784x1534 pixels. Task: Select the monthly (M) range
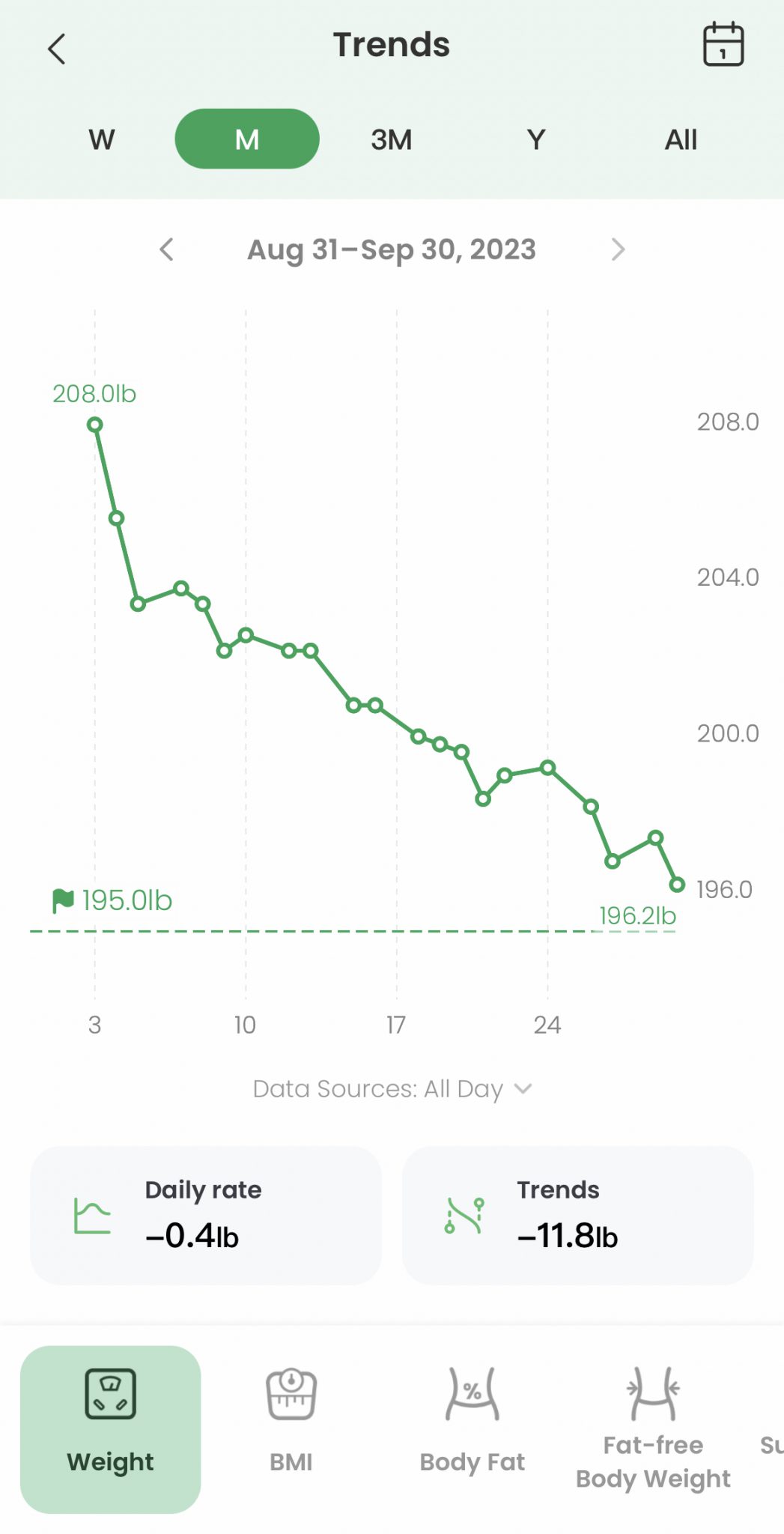point(247,139)
